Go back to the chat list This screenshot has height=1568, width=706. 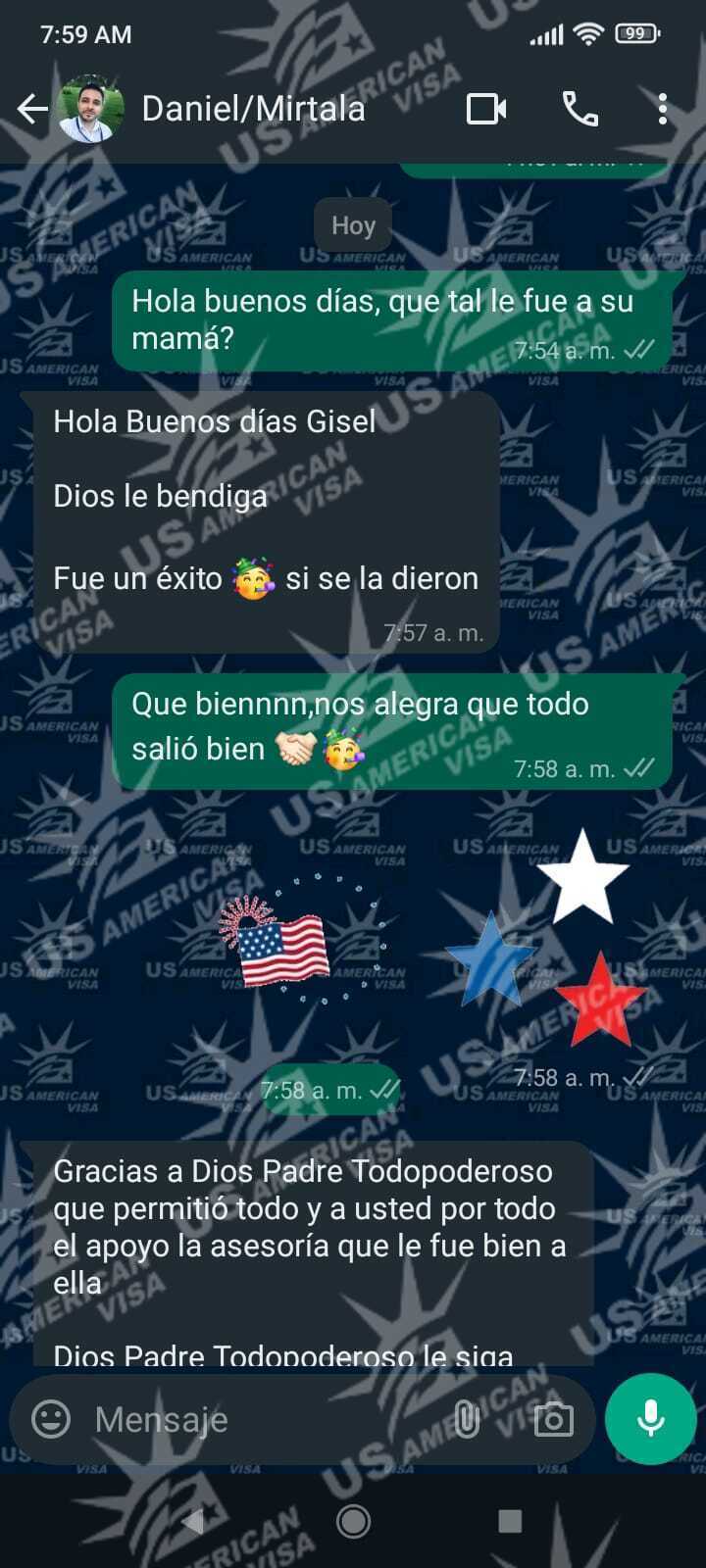pyautogui.click(x=32, y=109)
